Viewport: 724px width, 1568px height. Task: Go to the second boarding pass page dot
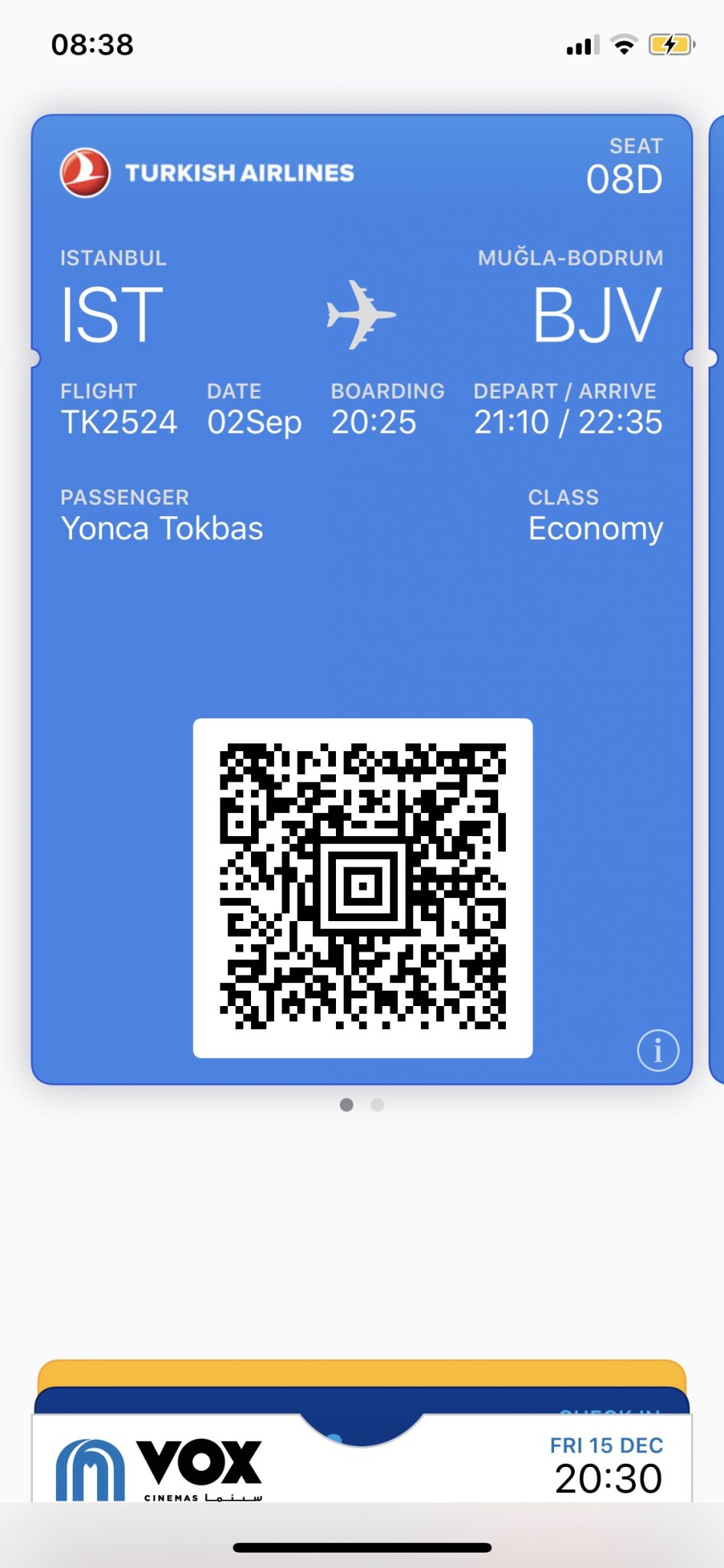[x=377, y=1104]
